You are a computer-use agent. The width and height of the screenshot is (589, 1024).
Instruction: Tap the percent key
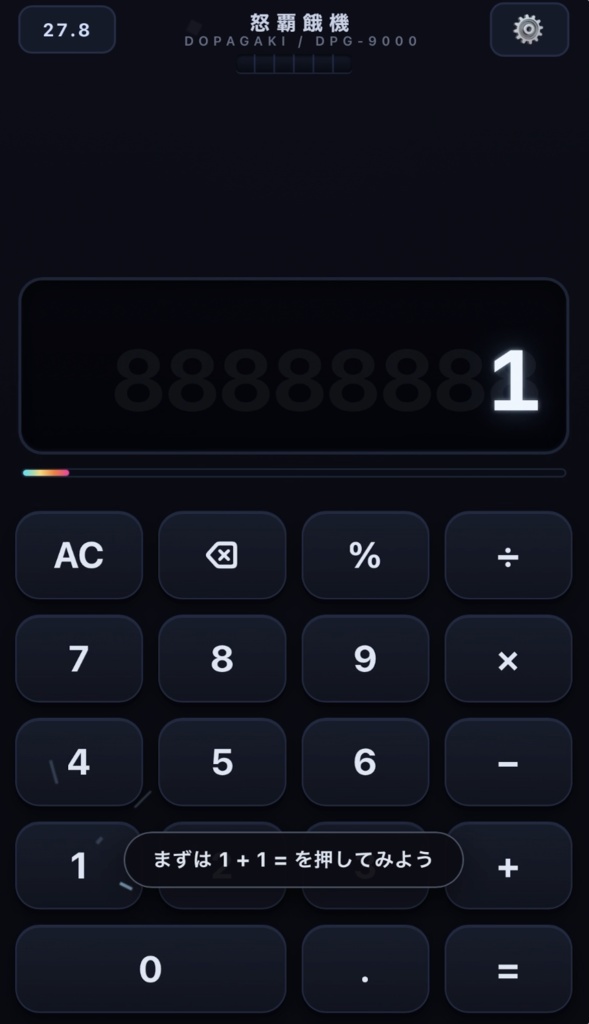pyautogui.click(x=365, y=555)
